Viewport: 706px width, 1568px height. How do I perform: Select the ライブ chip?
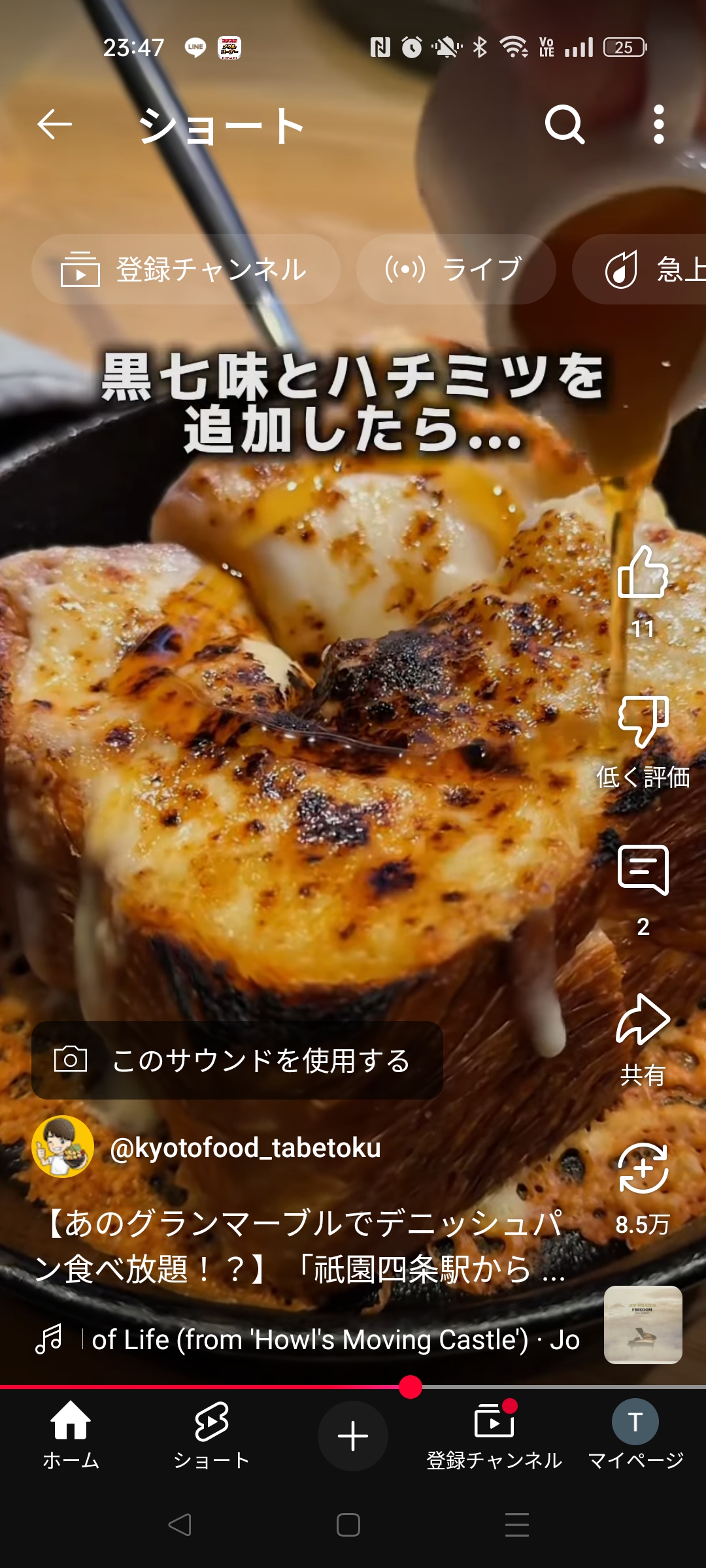[456, 269]
